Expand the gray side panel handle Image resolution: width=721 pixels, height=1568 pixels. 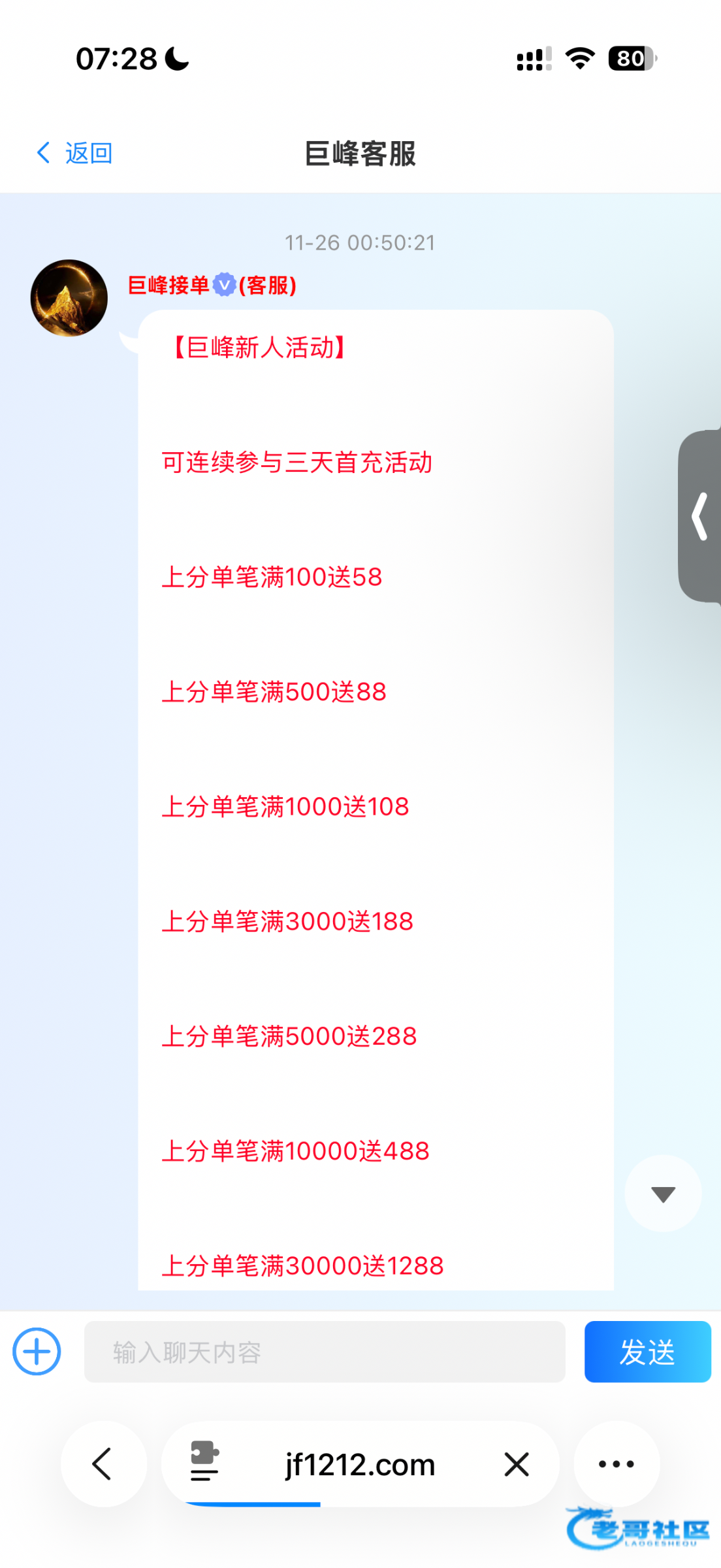700,516
